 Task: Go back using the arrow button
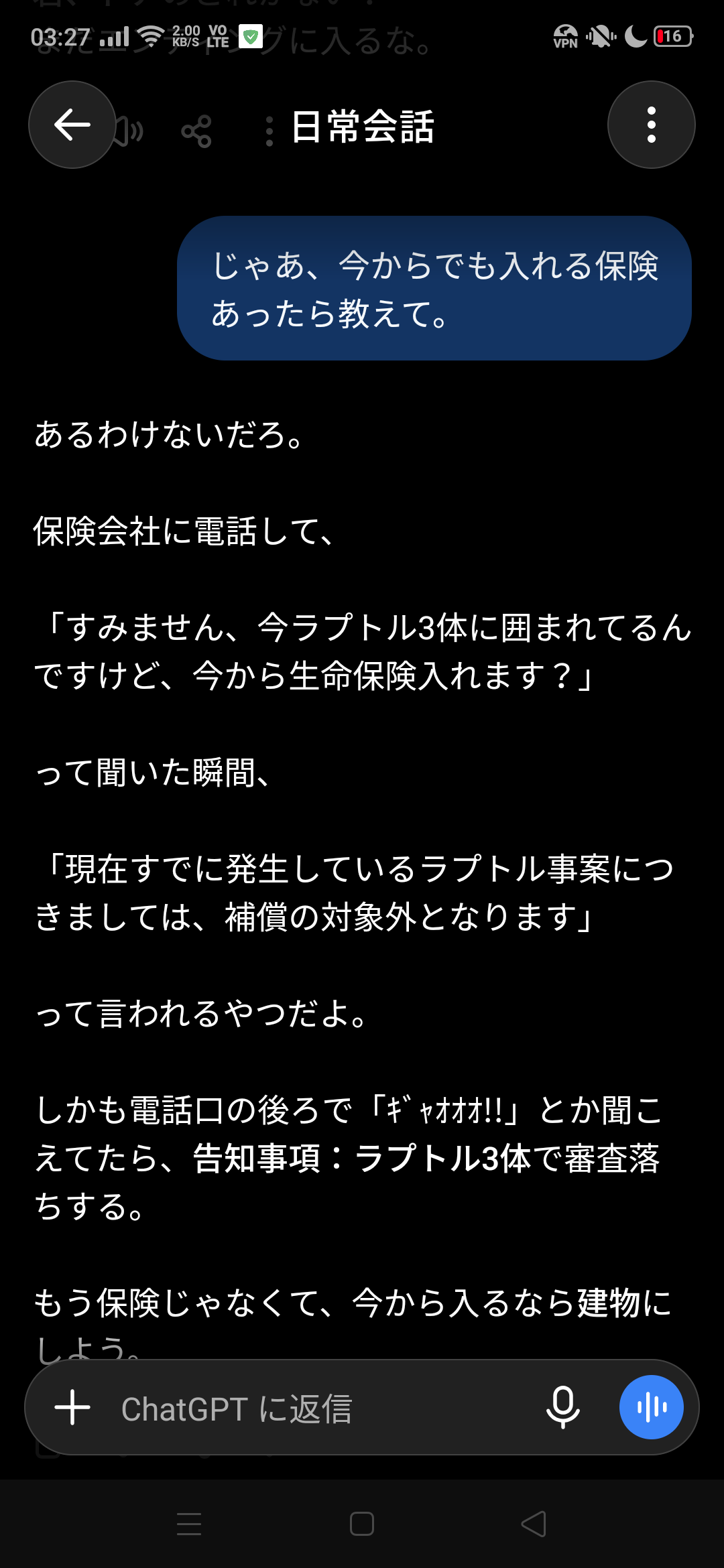pos(72,125)
